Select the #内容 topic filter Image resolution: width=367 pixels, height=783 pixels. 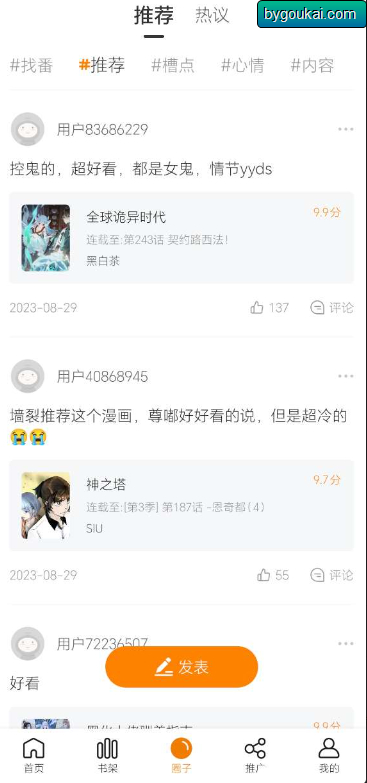312,65
